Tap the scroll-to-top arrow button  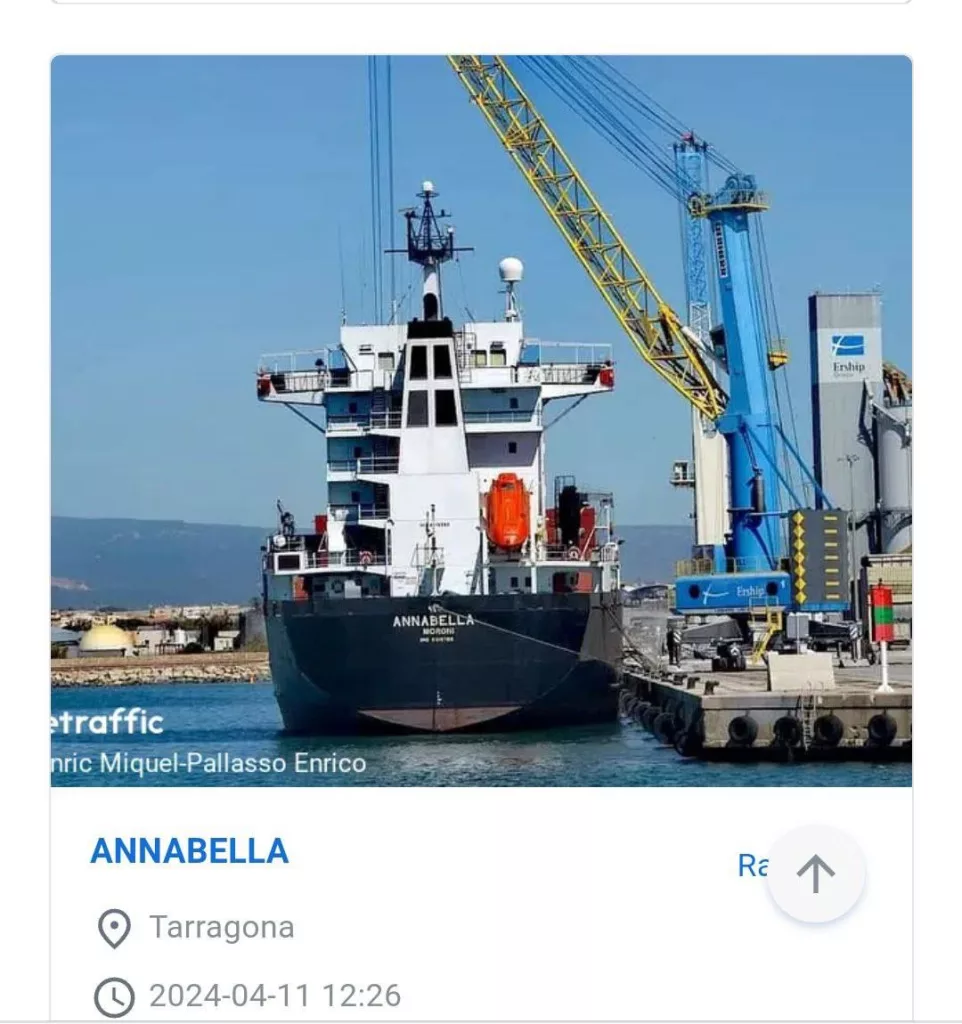coord(815,874)
